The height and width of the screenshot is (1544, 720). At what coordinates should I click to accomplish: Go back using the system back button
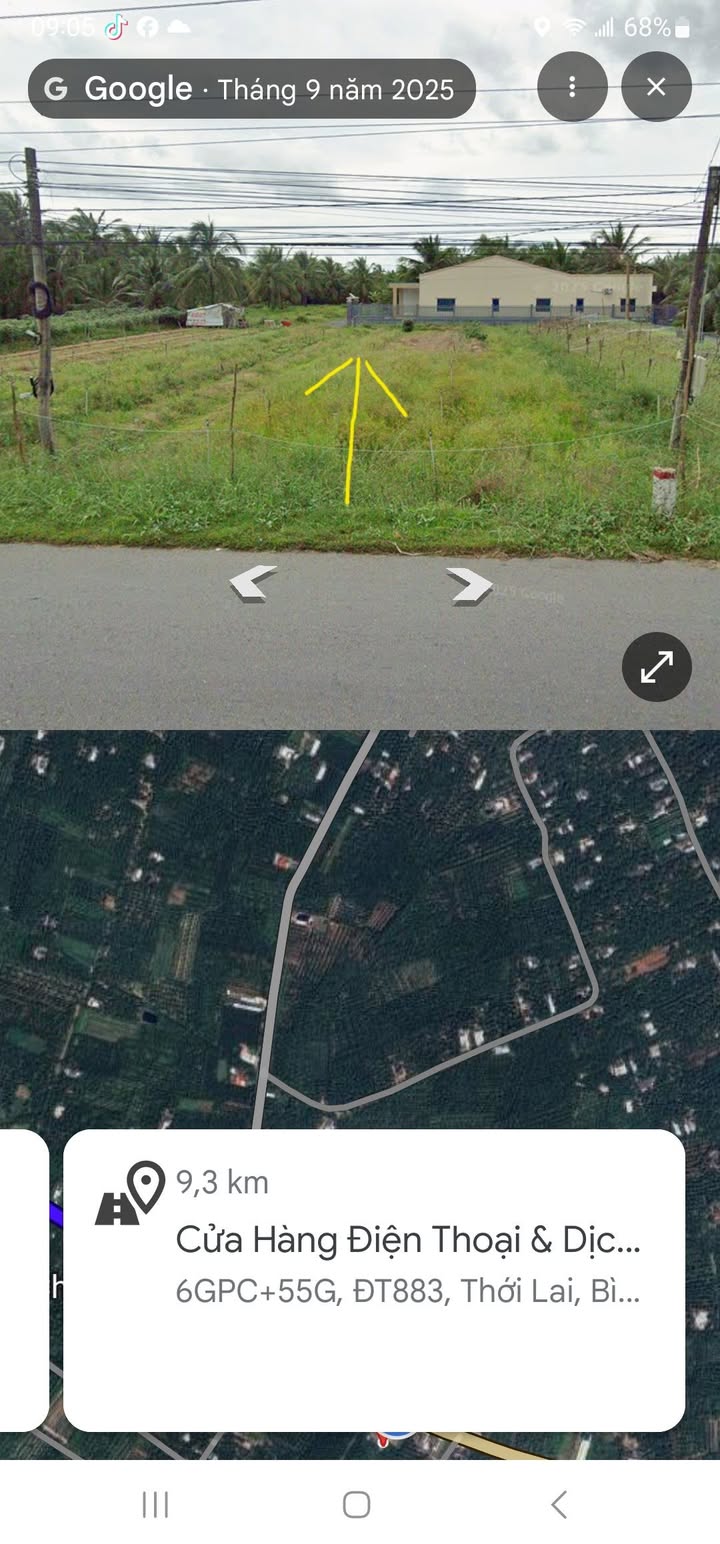click(559, 1504)
